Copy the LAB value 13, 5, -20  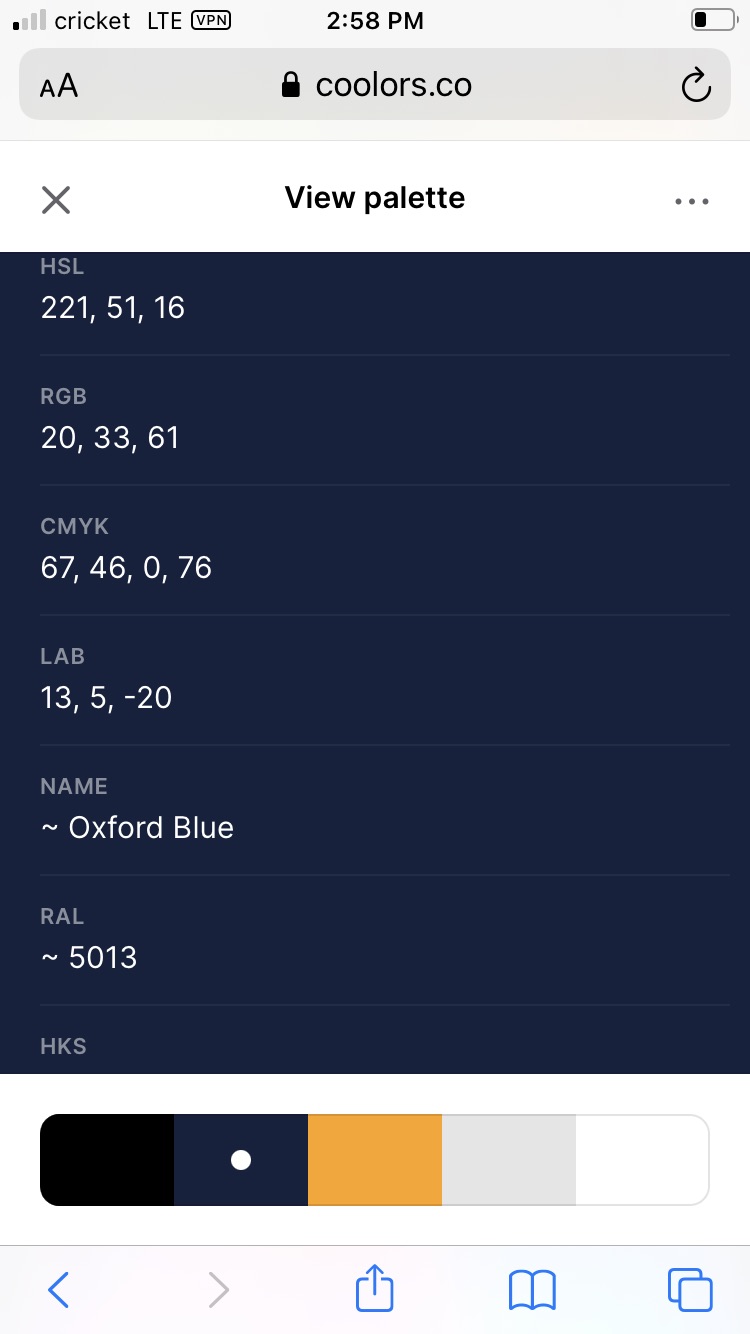coord(106,698)
